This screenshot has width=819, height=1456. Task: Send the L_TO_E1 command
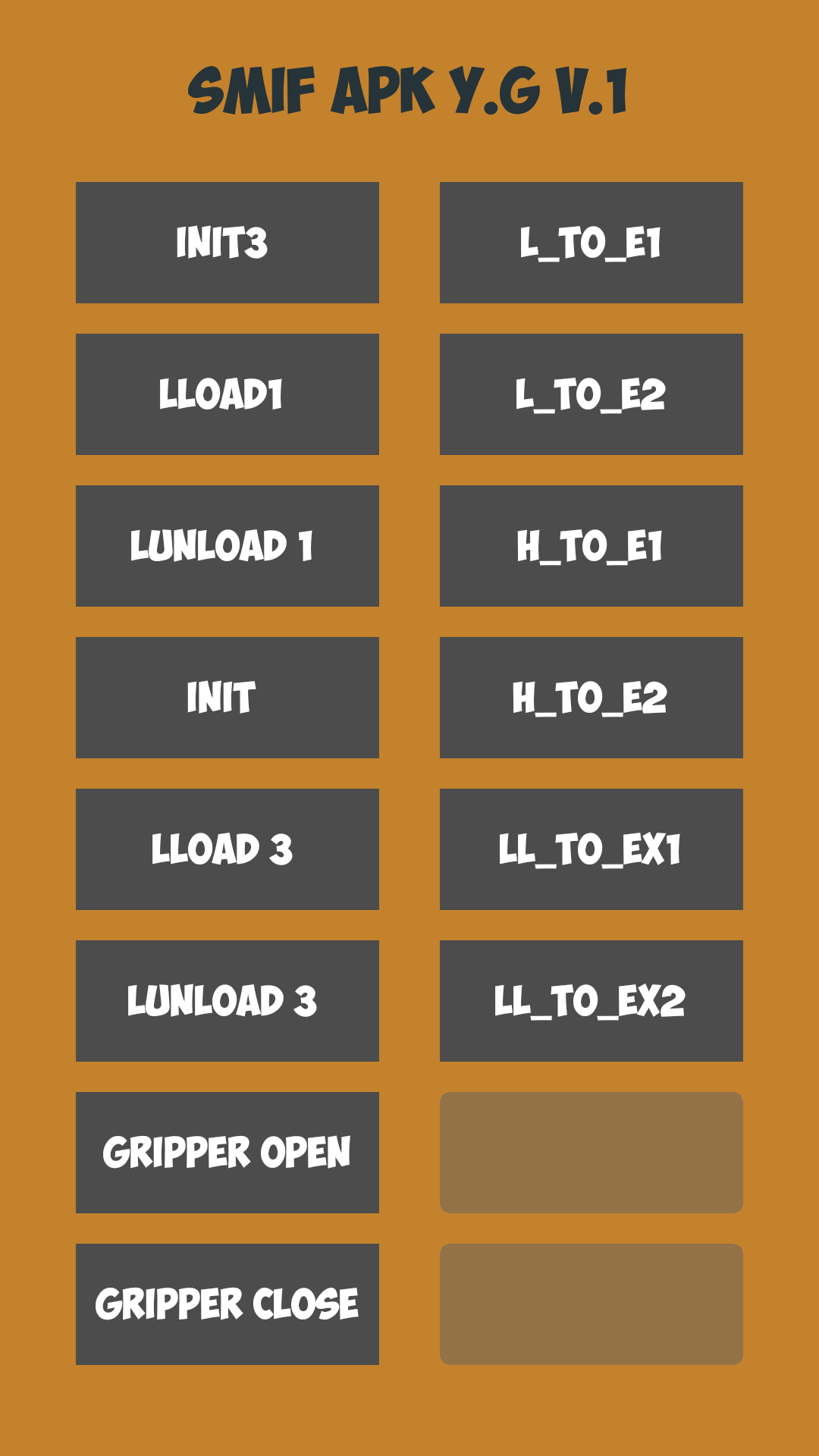point(591,243)
